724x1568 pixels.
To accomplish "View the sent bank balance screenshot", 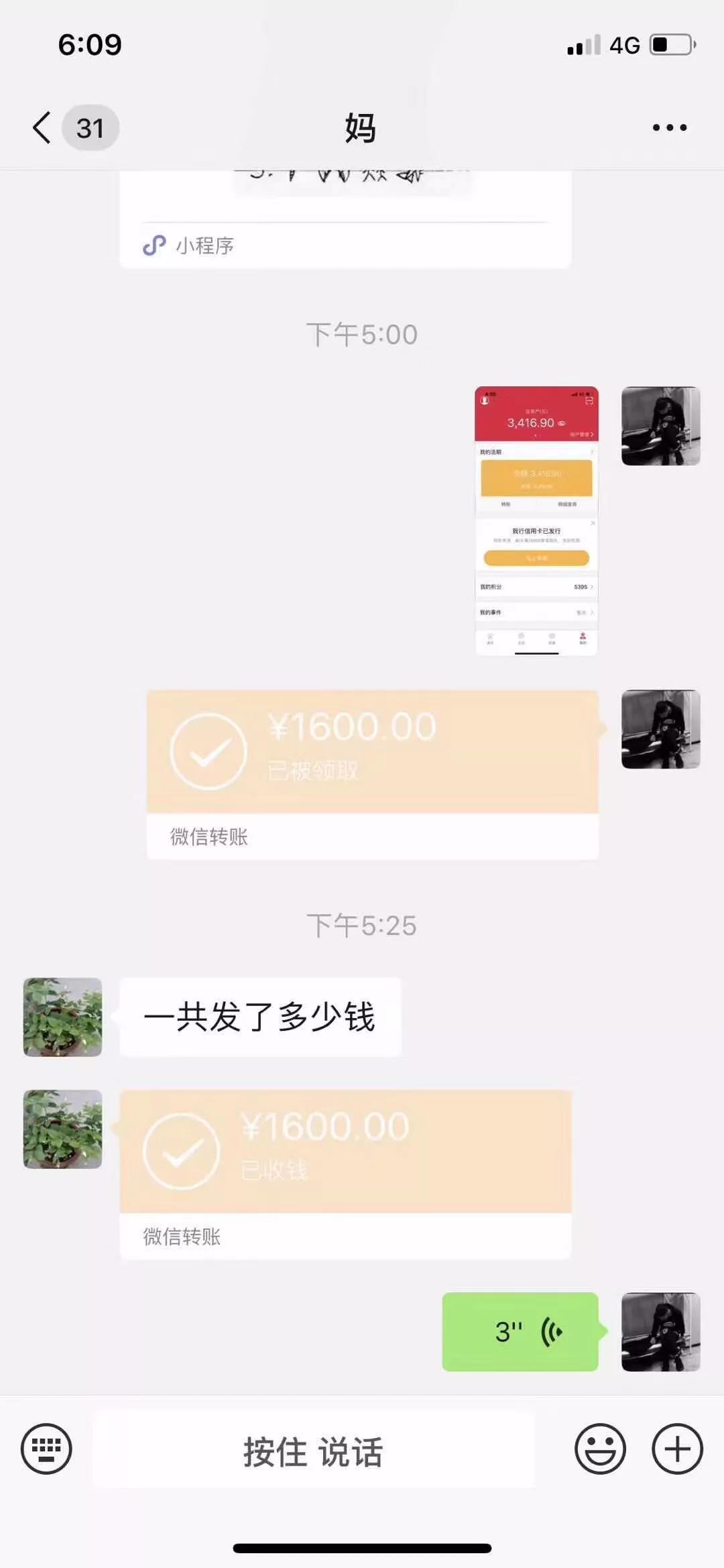I will (x=536, y=520).
